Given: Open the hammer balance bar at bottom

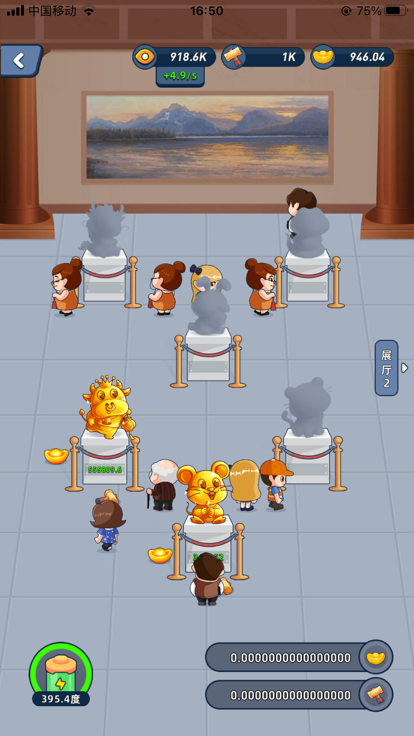Looking at the screenshot, I should pos(299,695).
